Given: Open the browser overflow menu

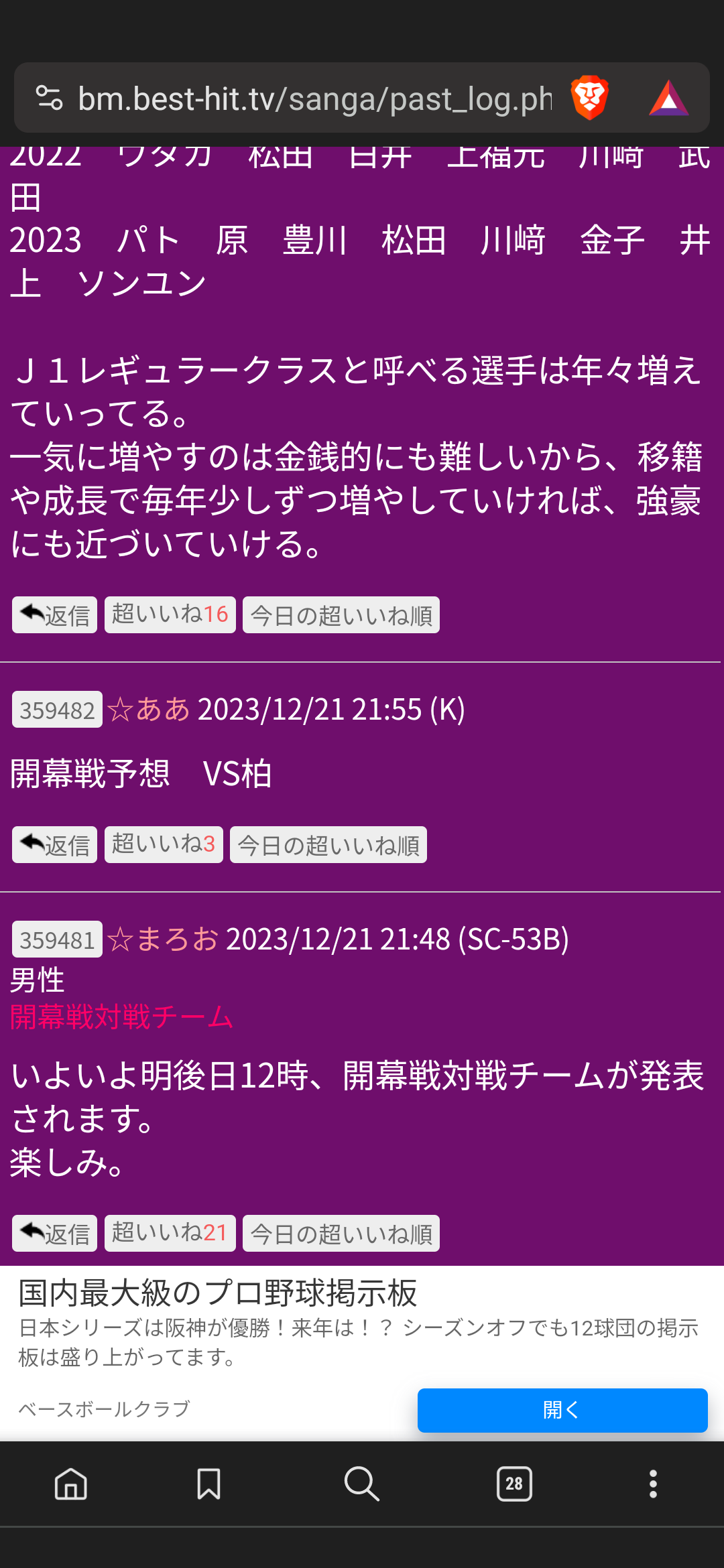Looking at the screenshot, I should pyautogui.click(x=652, y=1484).
